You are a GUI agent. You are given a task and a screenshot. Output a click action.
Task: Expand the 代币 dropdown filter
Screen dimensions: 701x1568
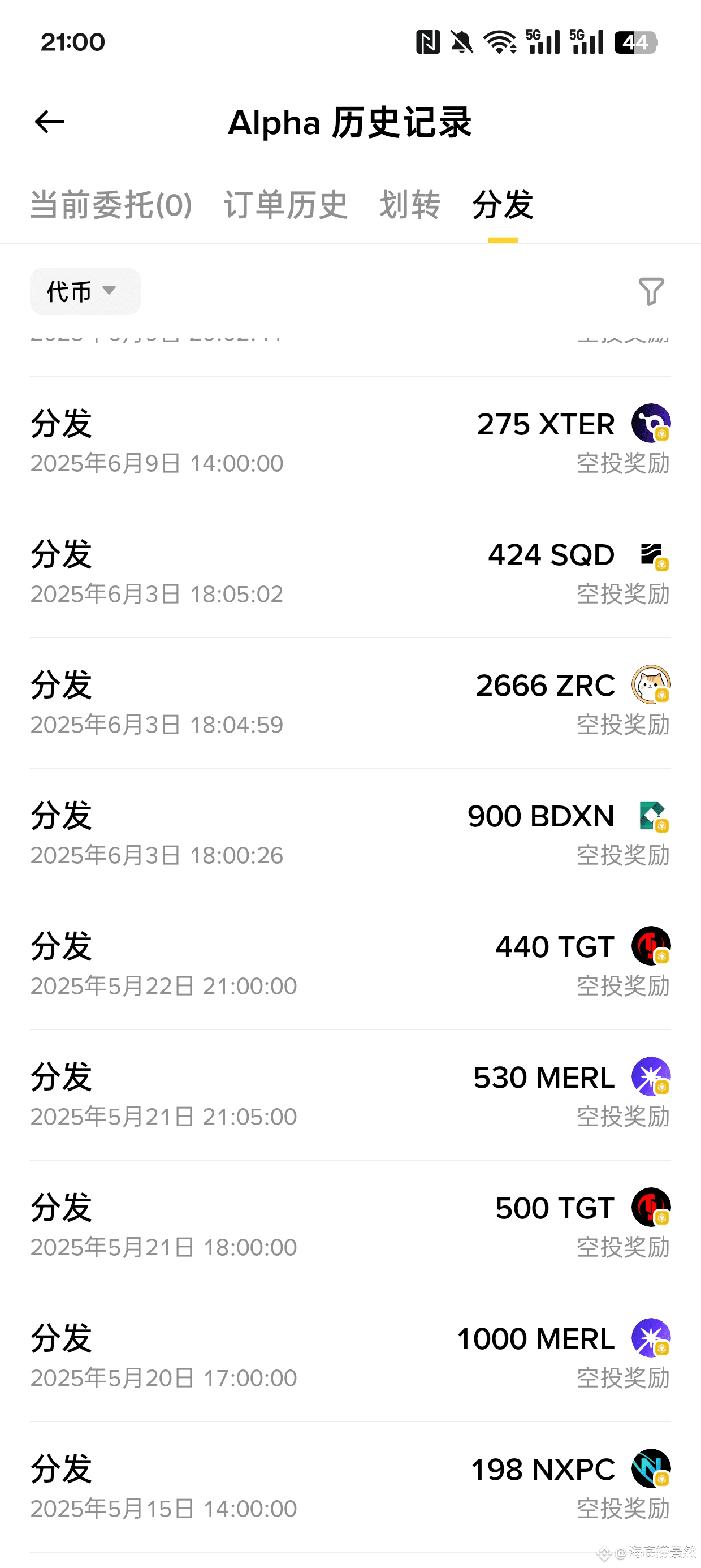coord(85,291)
